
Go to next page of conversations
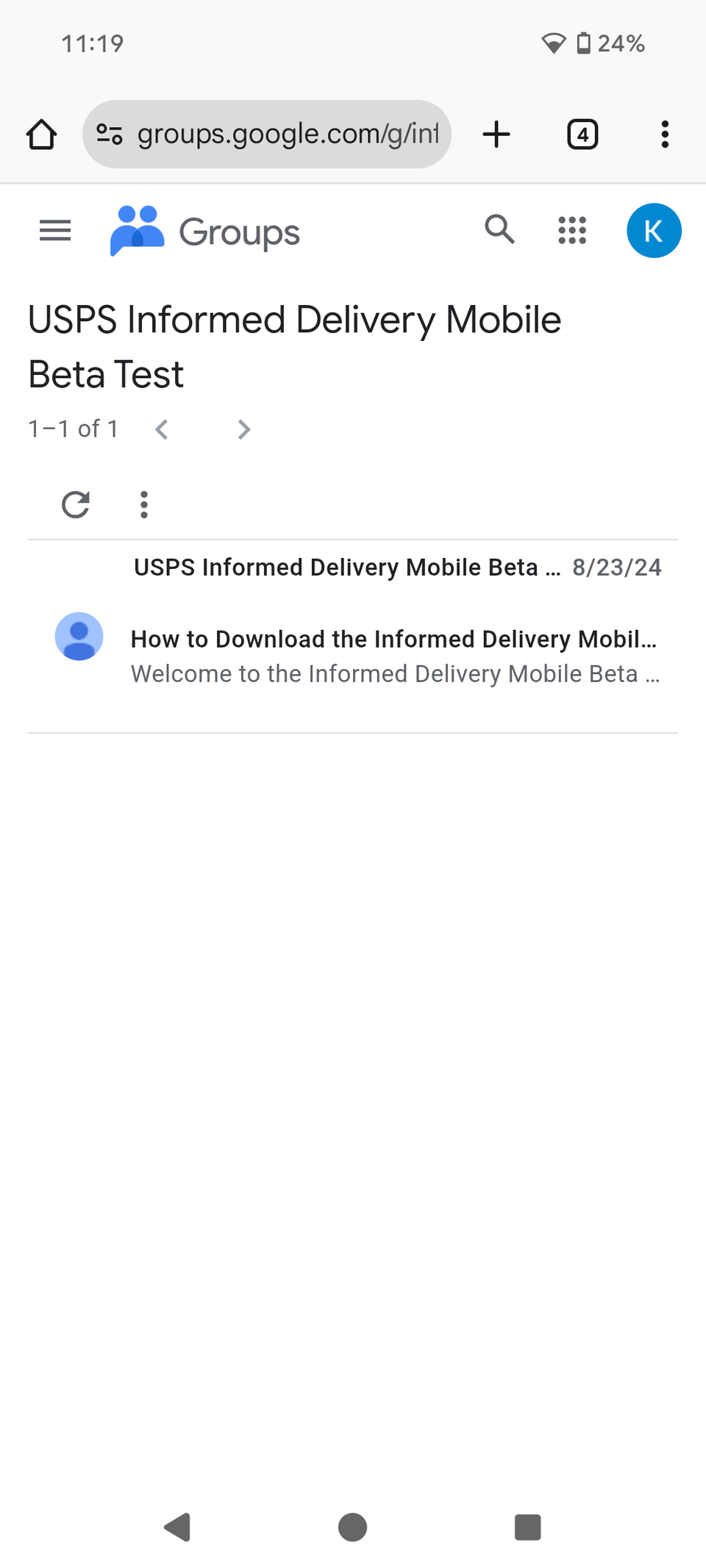[243, 429]
